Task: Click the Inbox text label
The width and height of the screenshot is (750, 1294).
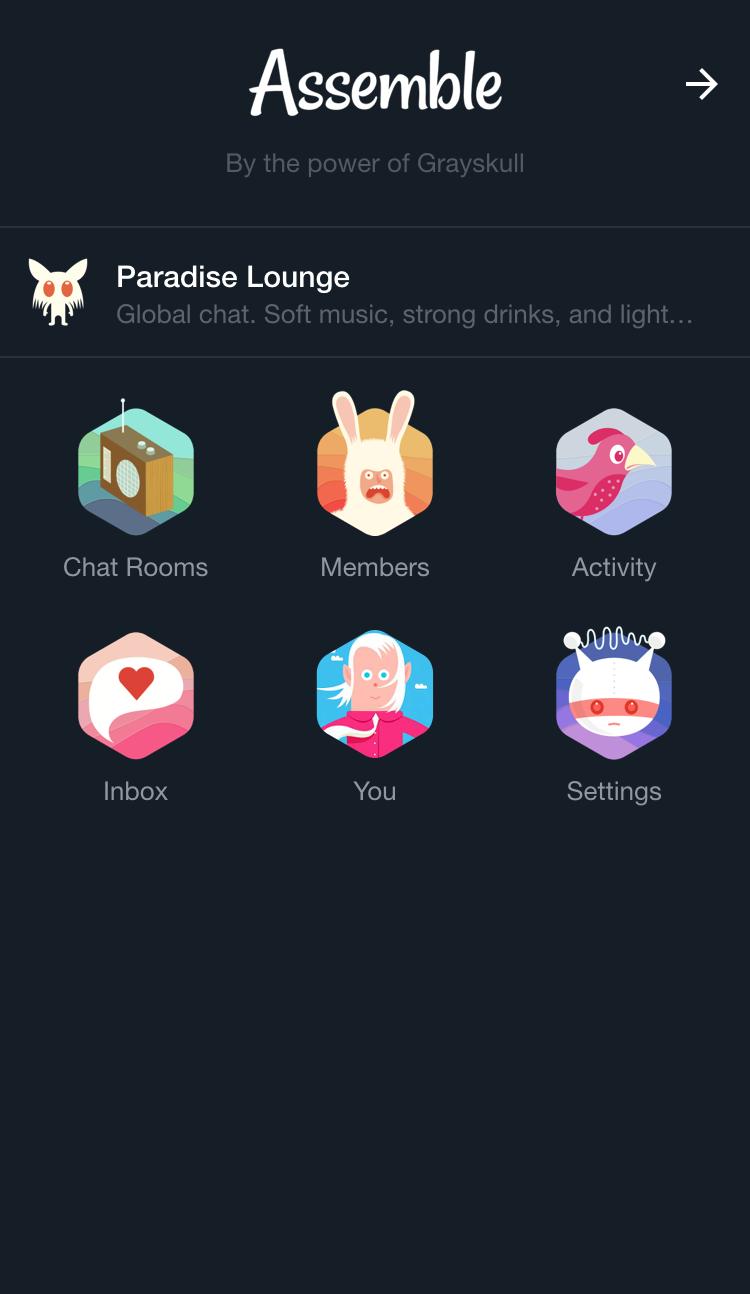Action: coord(135,791)
